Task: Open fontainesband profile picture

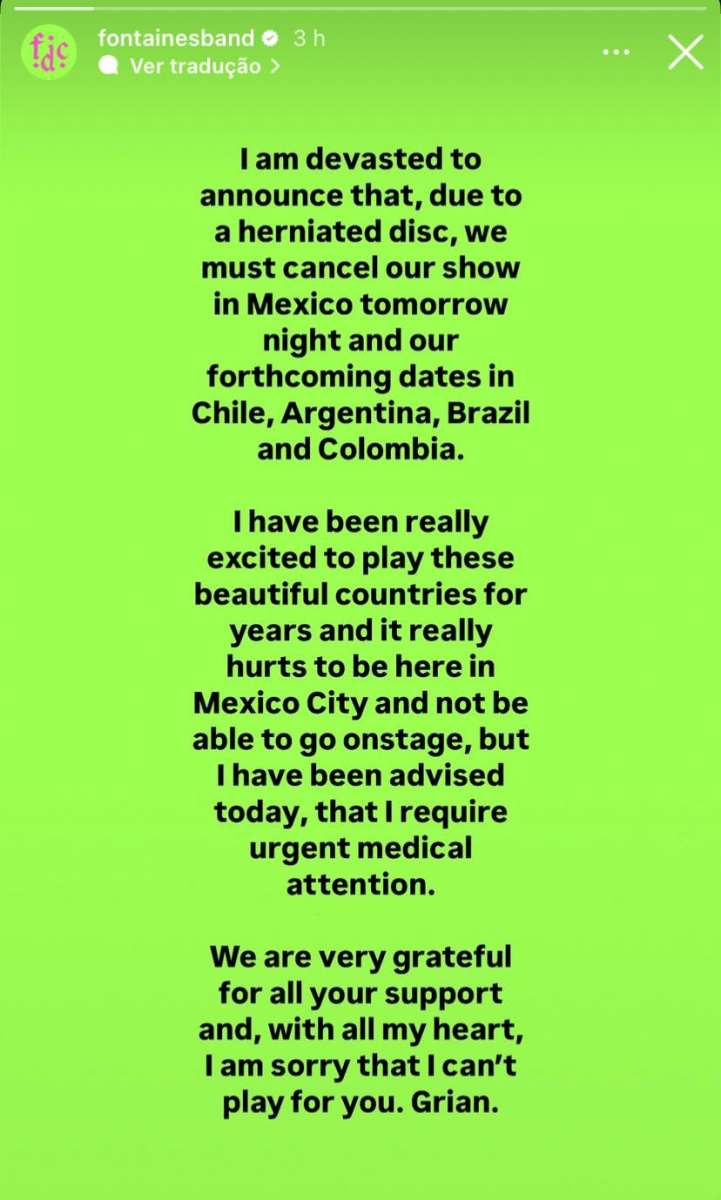Action: coord(47,53)
